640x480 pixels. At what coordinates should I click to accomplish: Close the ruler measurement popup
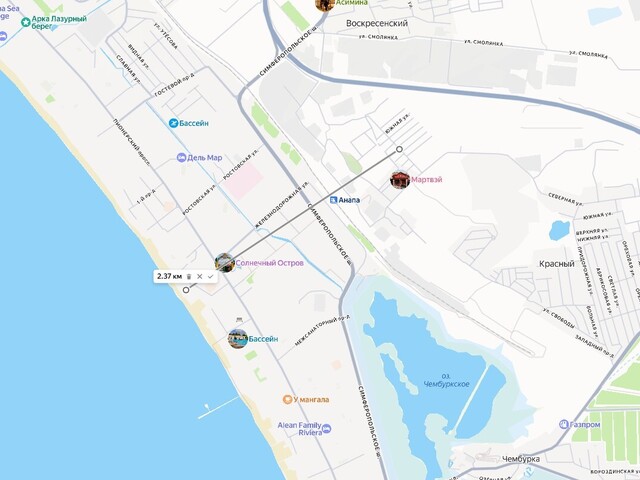[200, 276]
